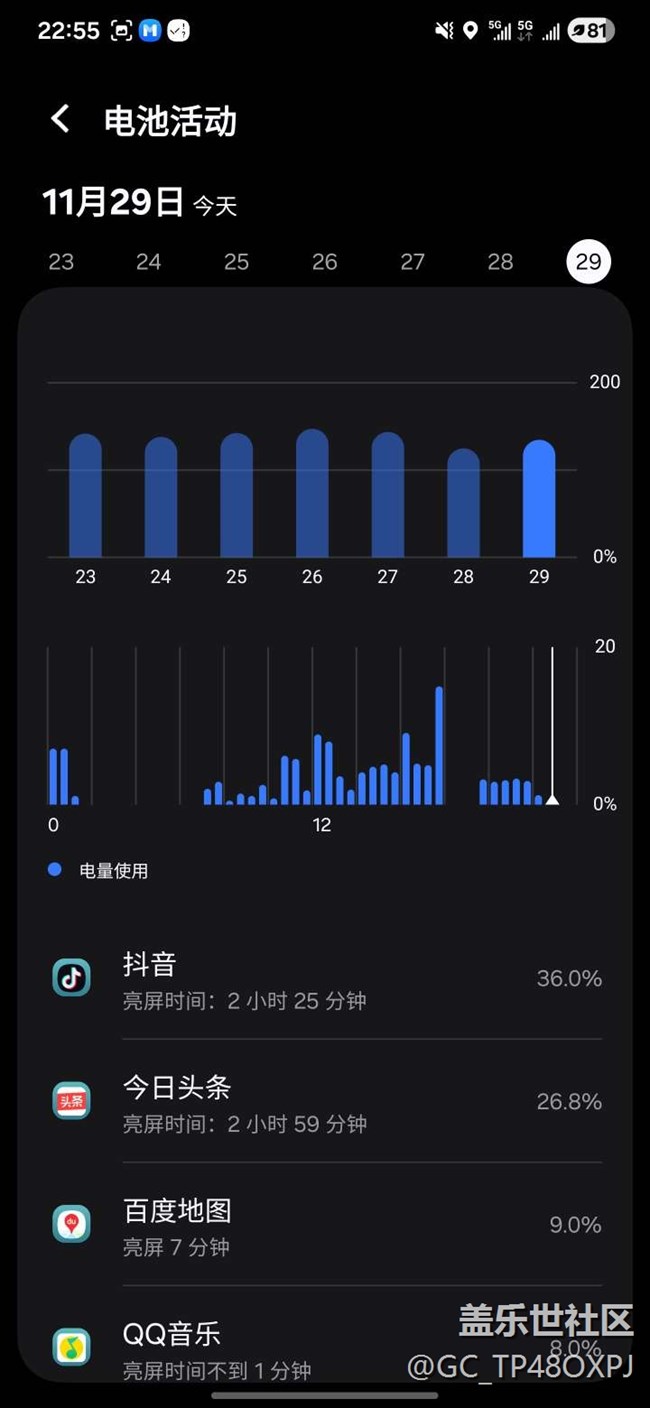
Task: Go back from 电池活动 screen
Action: (60, 120)
